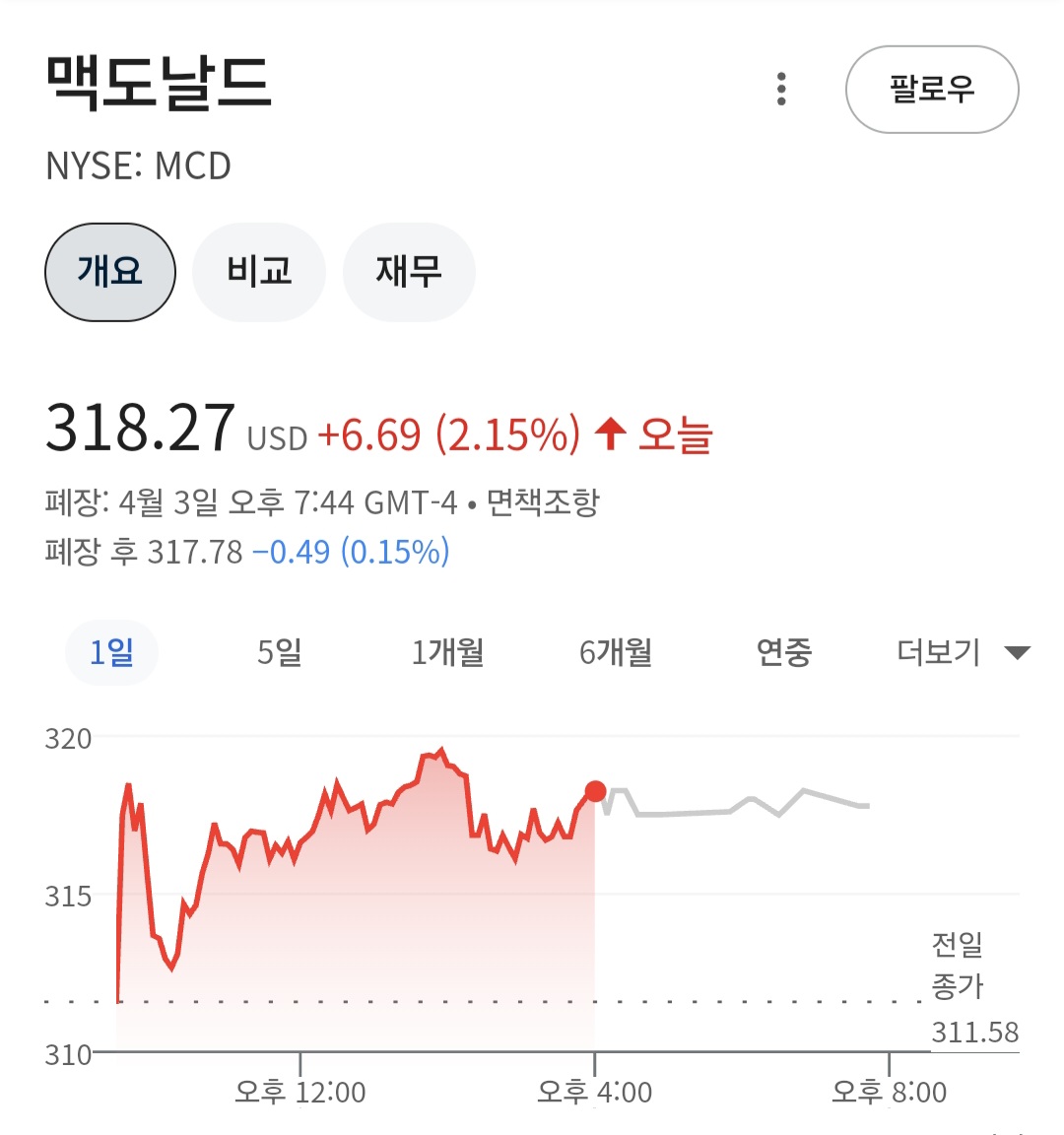Open the three-dot overflow menu
This screenshot has height=1135, width=1064.
(781, 89)
